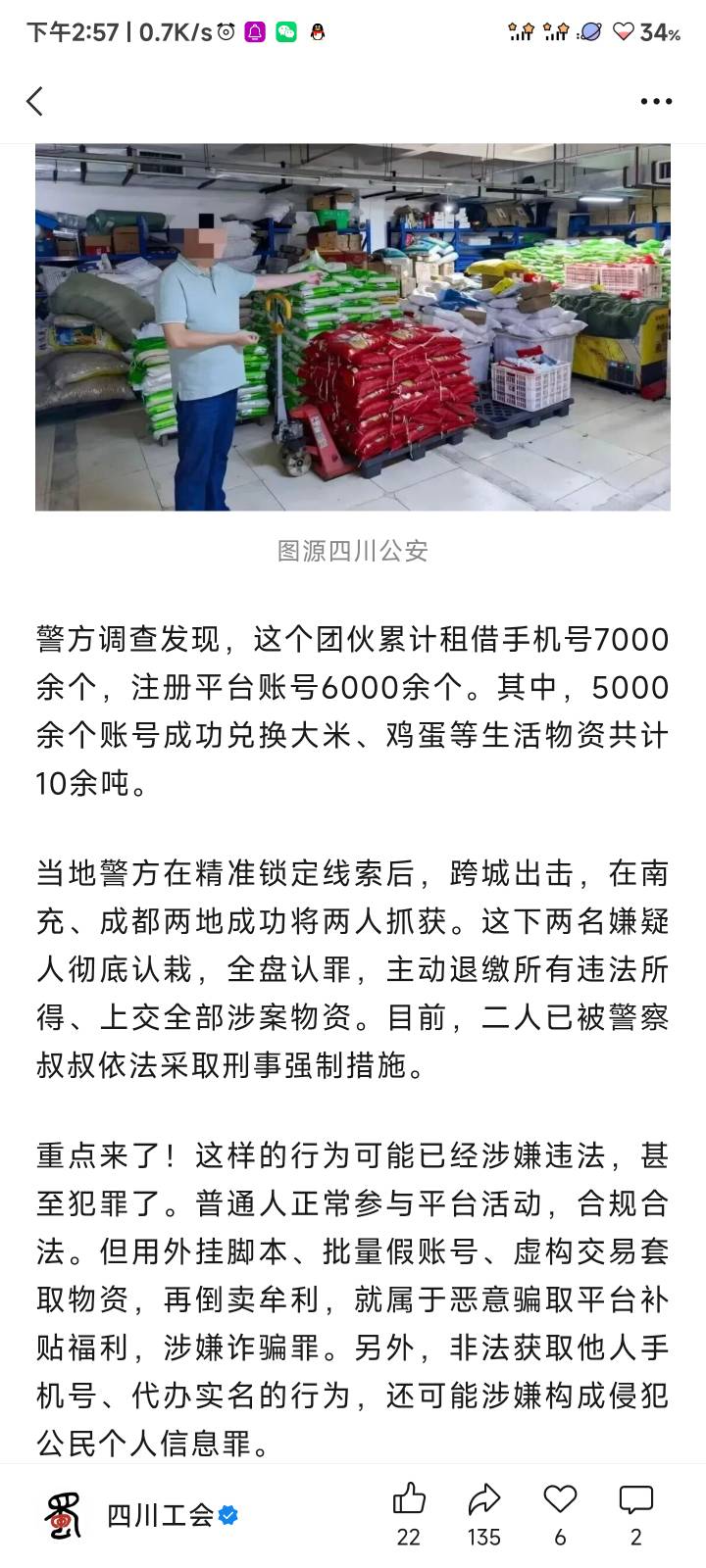Open the warehouse photo in the article
The image size is (706, 1568).
click(x=353, y=327)
